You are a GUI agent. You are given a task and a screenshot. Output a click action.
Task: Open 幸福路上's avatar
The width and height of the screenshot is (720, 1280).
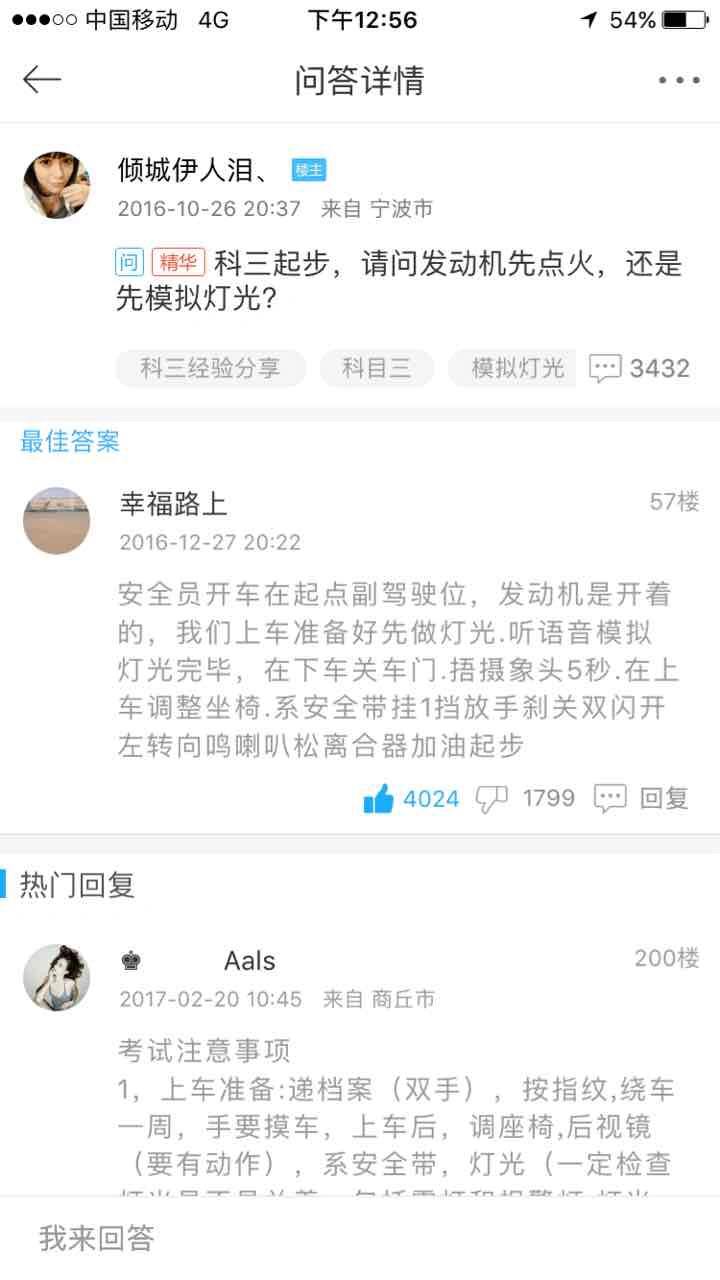point(56,521)
